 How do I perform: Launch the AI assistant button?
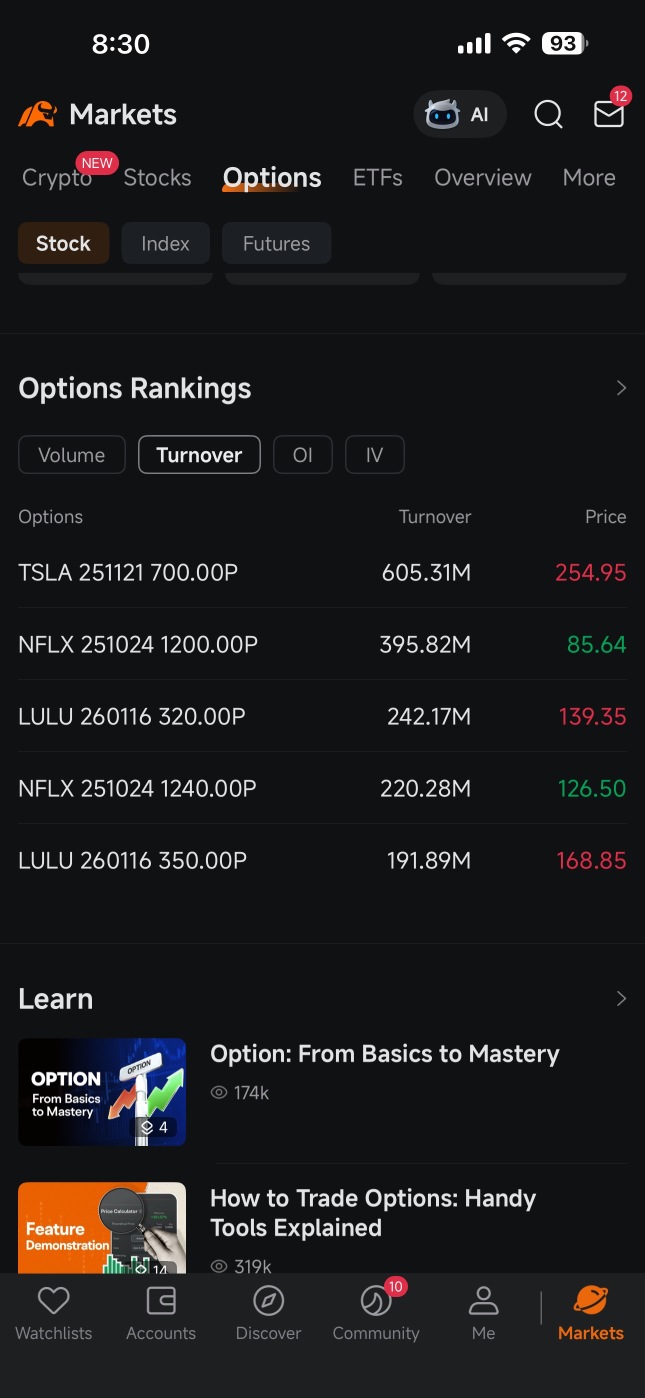coord(460,115)
